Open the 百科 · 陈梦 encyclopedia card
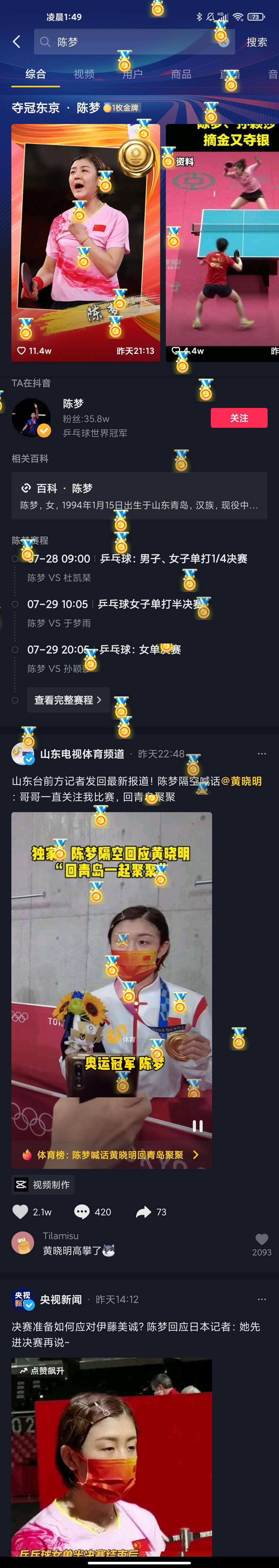 (x=139, y=495)
